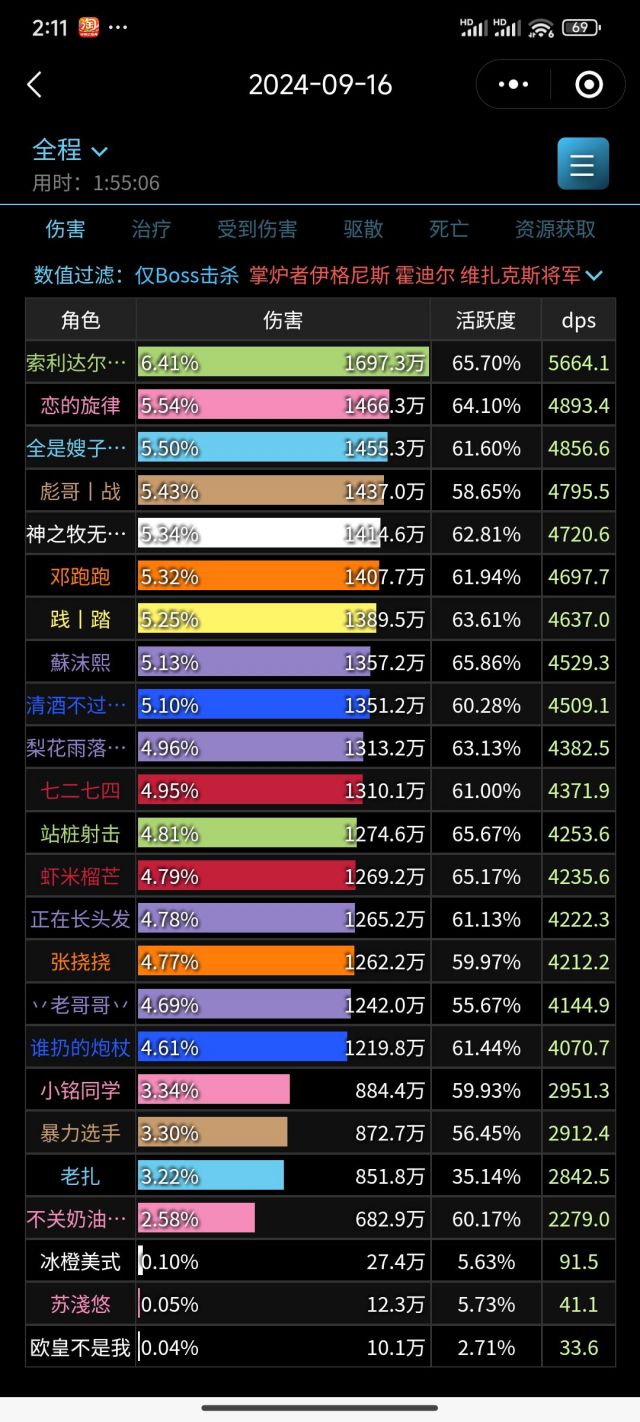Switch to the 受到伤害 tab

point(257,229)
